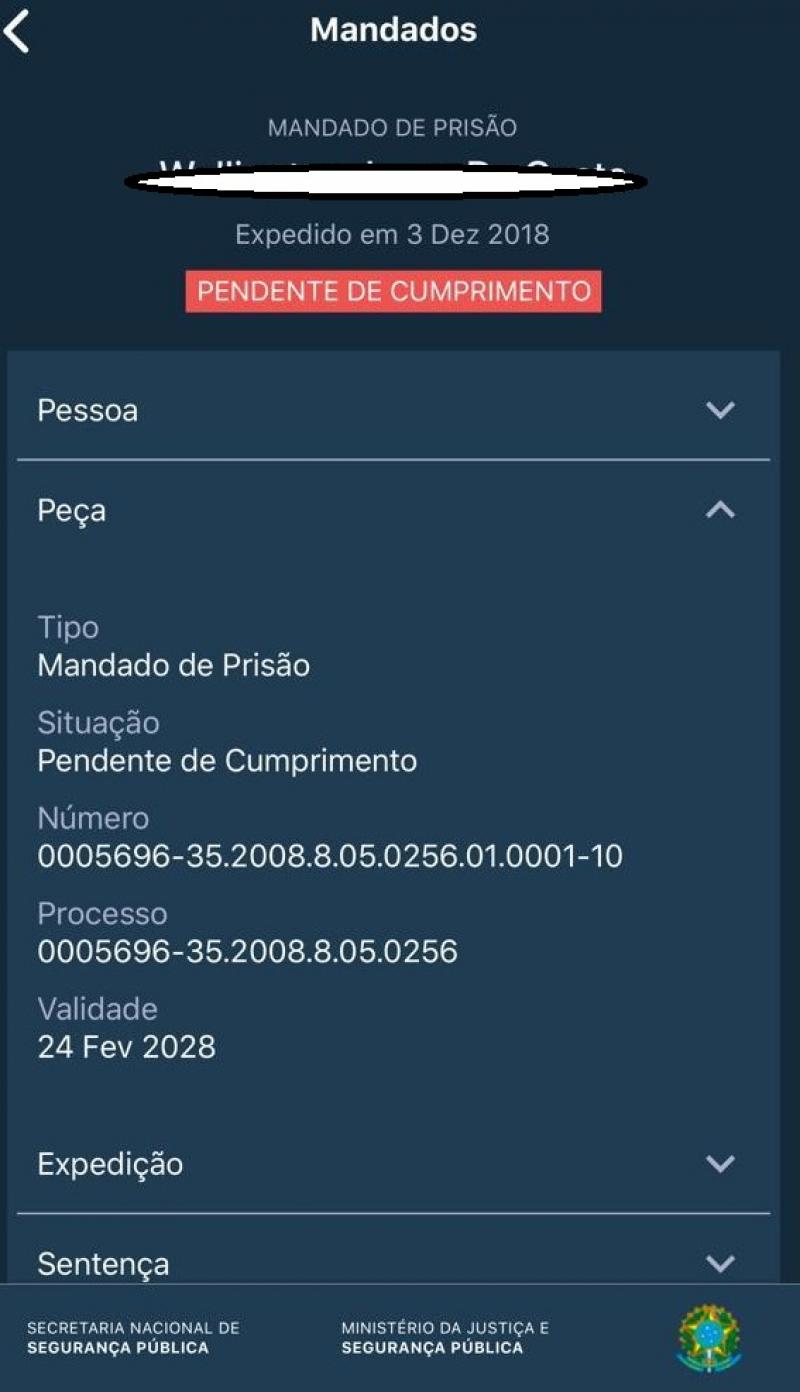Expand the Sentença section

(x=720, y=1263)
